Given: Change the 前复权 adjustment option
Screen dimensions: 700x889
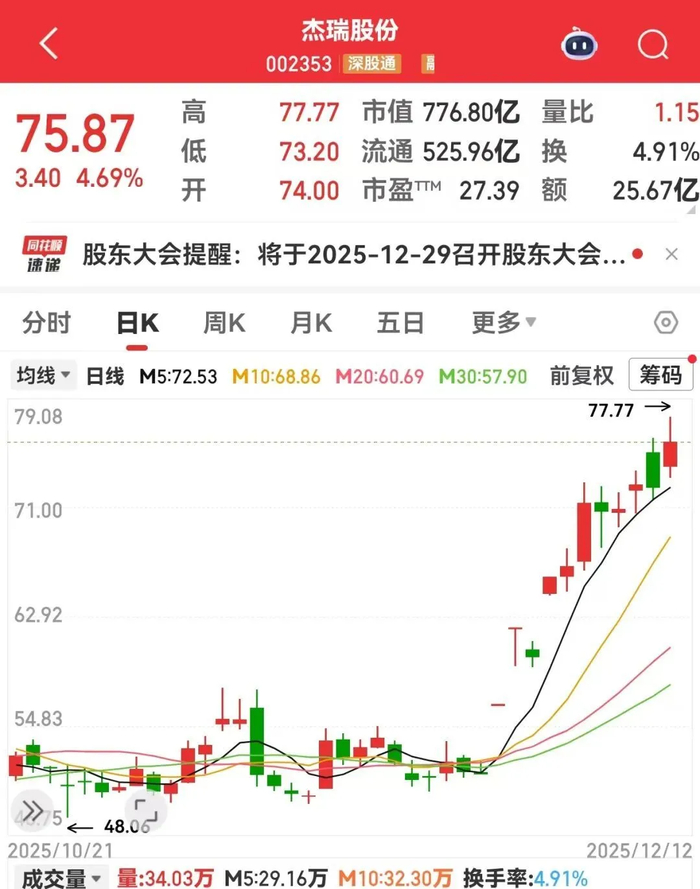Looking at the screenshot, I should pos(581,376).
